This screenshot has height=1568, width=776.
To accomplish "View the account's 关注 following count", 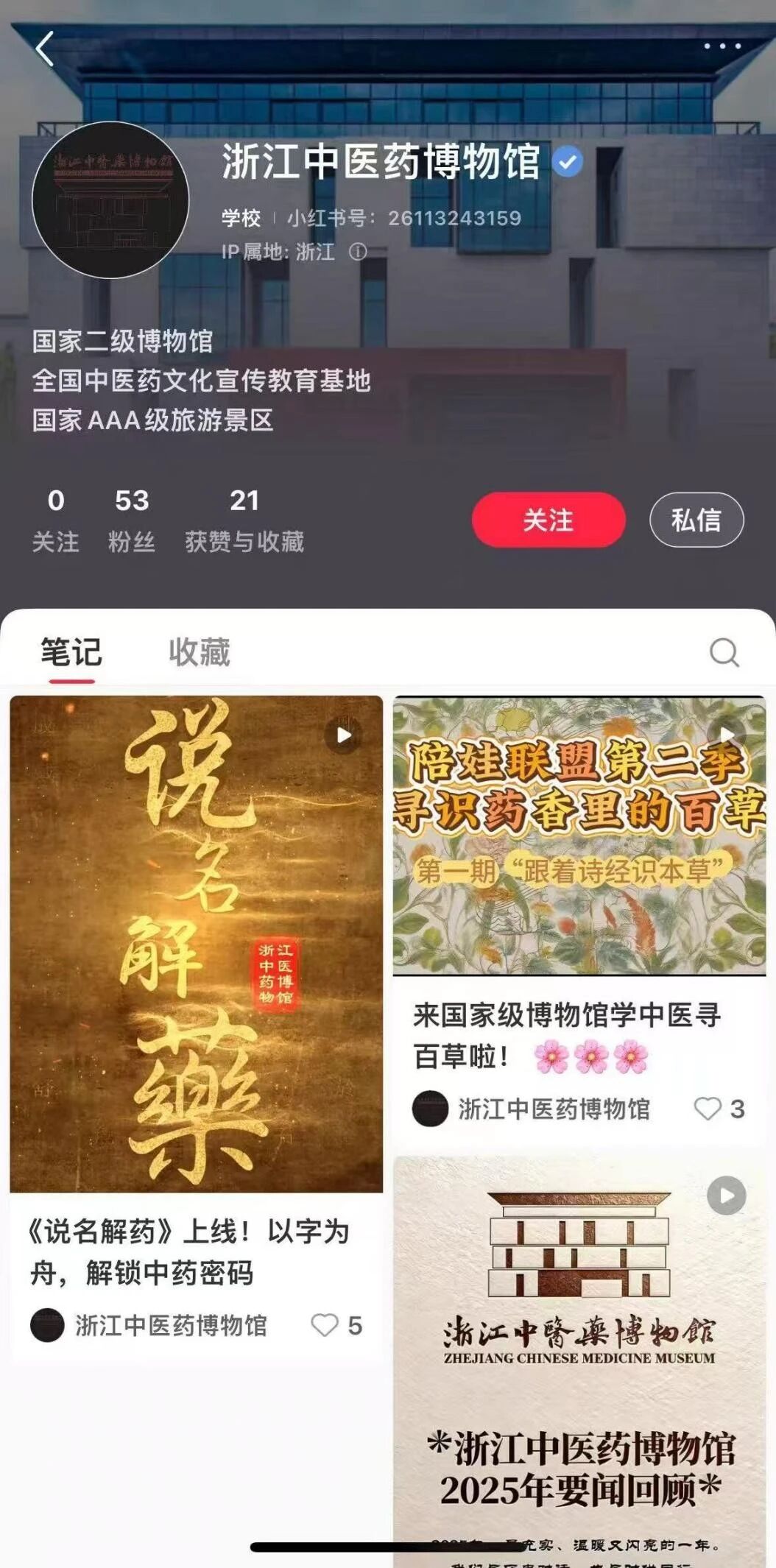I will coord(55,520).
